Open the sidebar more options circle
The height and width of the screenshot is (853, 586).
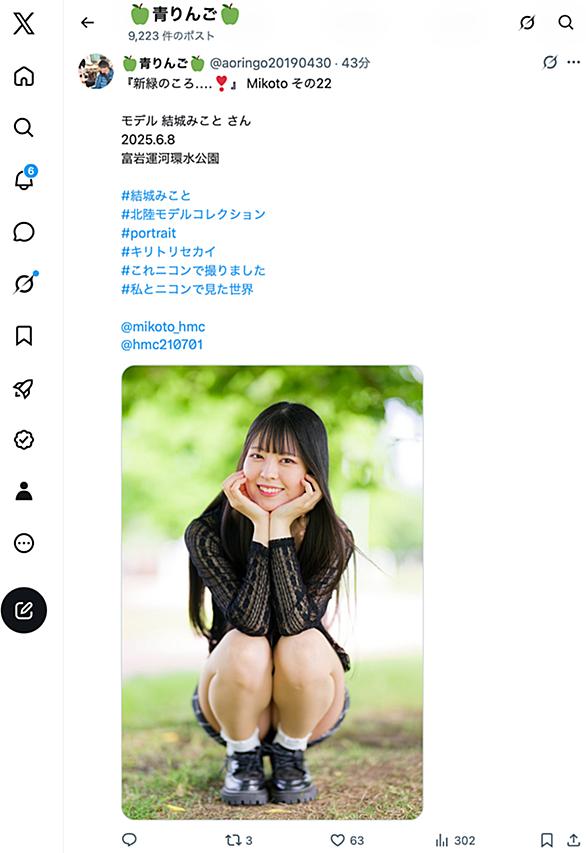[x=24, y=543]
